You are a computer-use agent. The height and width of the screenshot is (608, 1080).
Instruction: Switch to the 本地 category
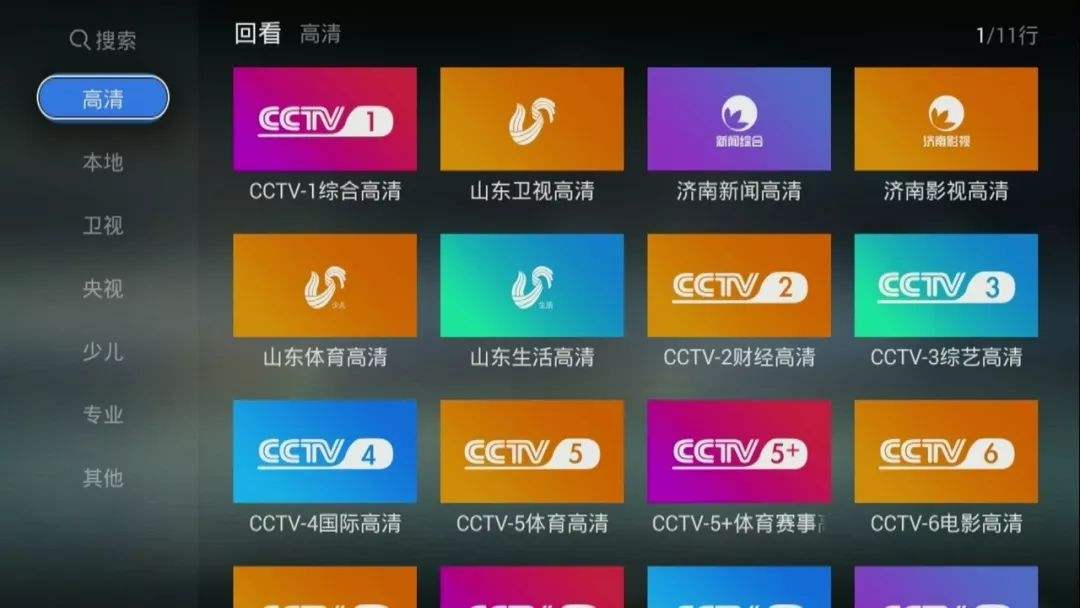click(x=103, y=162)
